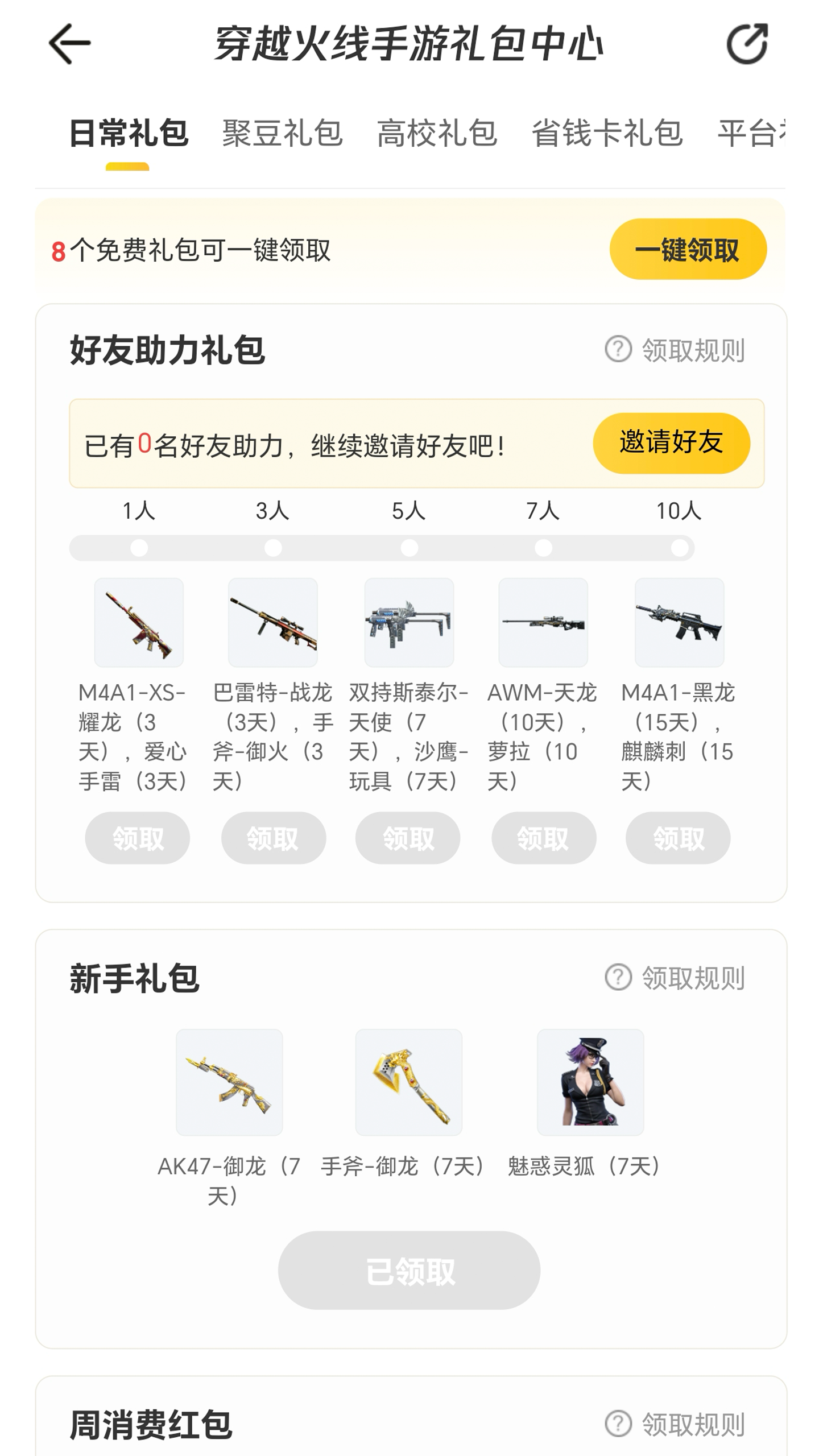819x1456 pixels.
Task: Share this gift center page
Action: (x=747, y=44)
